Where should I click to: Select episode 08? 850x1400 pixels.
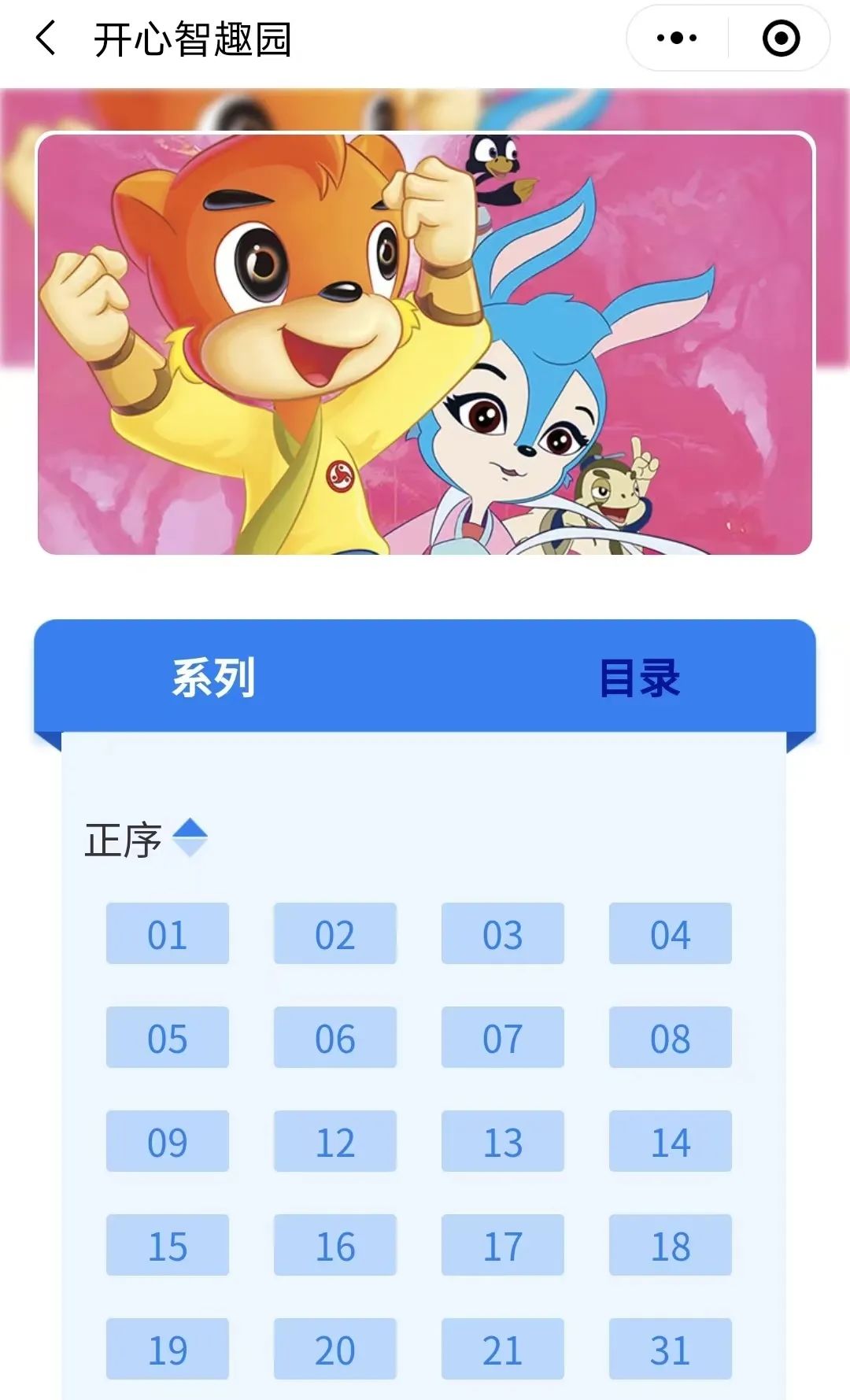pyautogui.click(x=671, y=1037)
